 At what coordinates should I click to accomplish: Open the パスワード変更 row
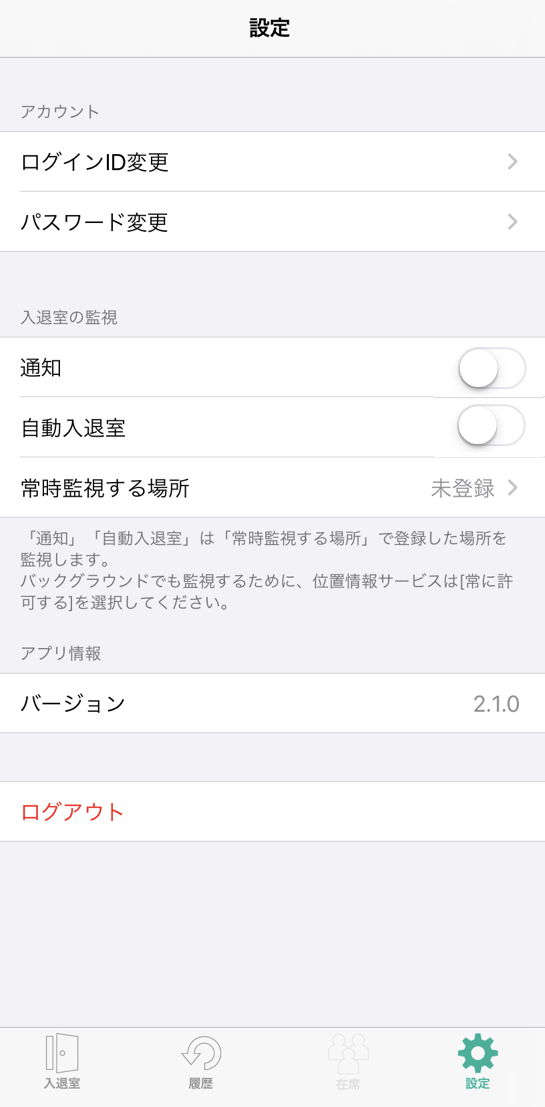pyautogui.click(x=272, y=222)
